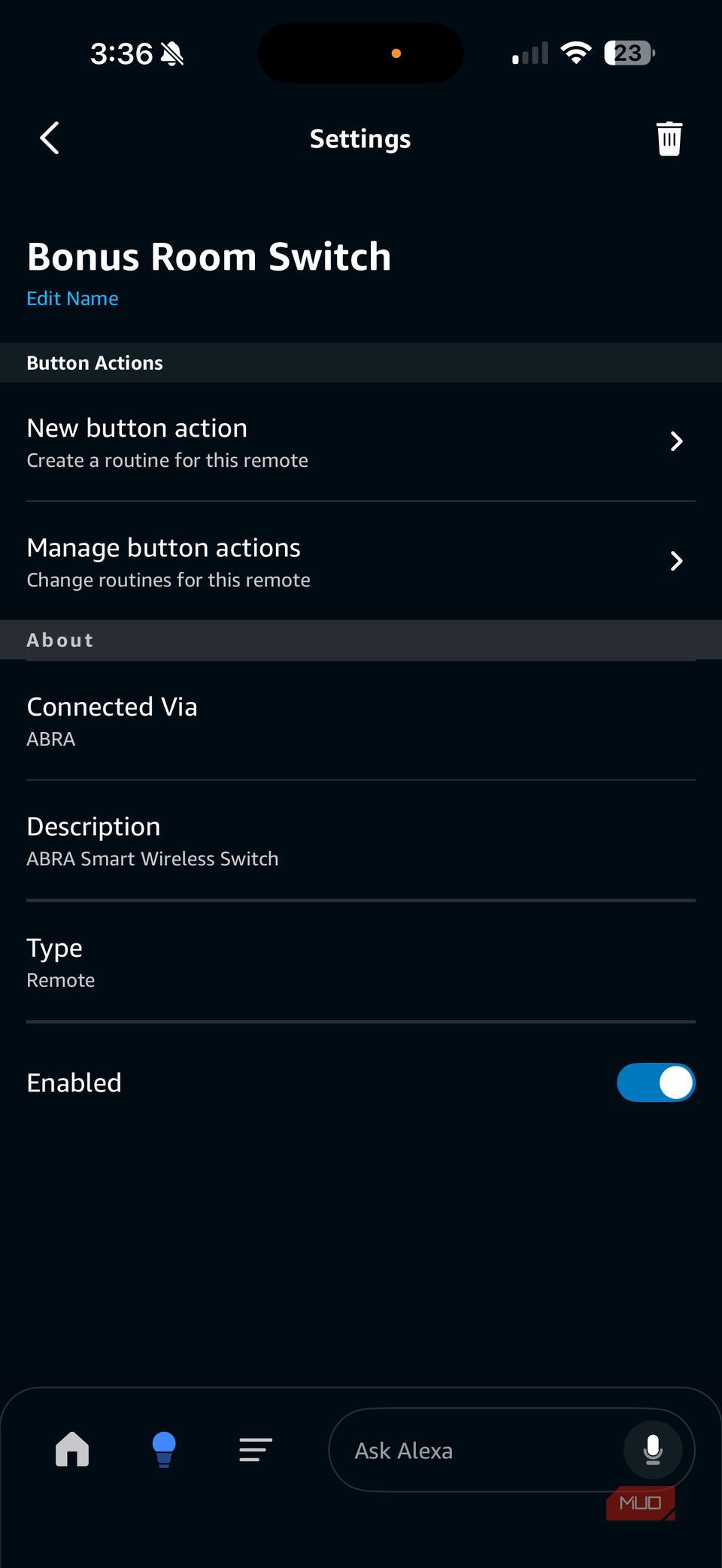Tap the Wi-Fi status icon
Image resolution: width=722 pixels, height=1568 pixels.
coord(575,53)
